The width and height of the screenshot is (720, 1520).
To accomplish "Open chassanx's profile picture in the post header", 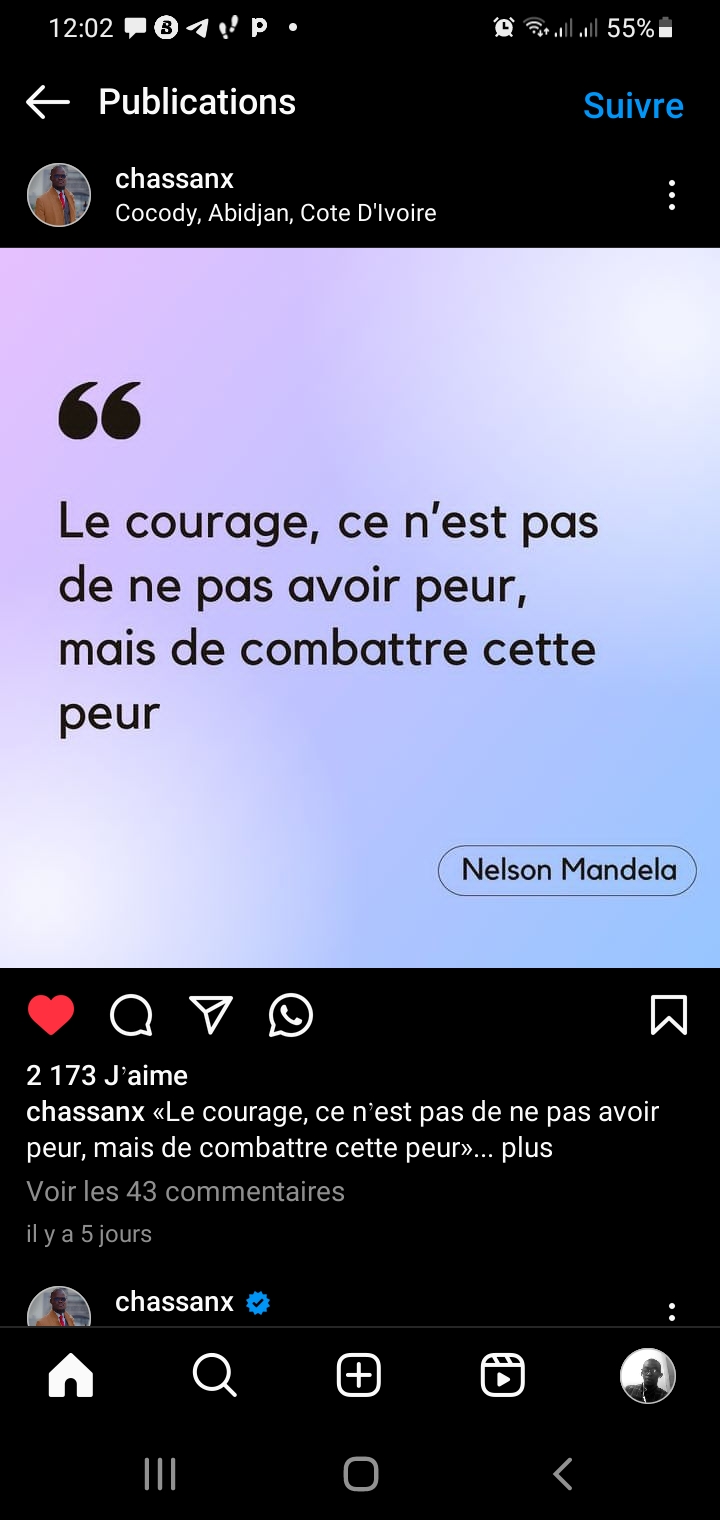I will click(x=59, y=195).
